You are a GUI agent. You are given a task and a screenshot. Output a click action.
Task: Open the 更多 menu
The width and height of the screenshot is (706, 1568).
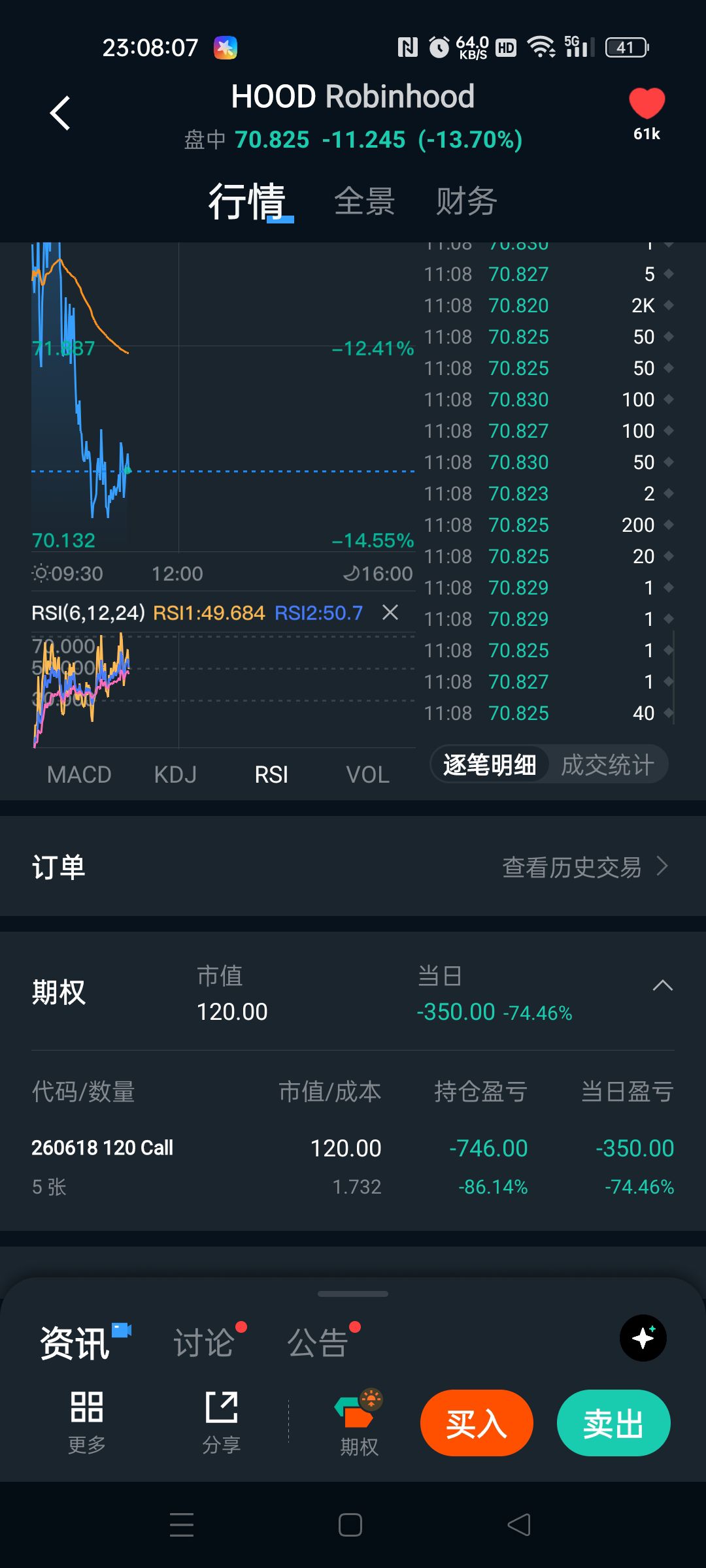(x=87, y=1422)
